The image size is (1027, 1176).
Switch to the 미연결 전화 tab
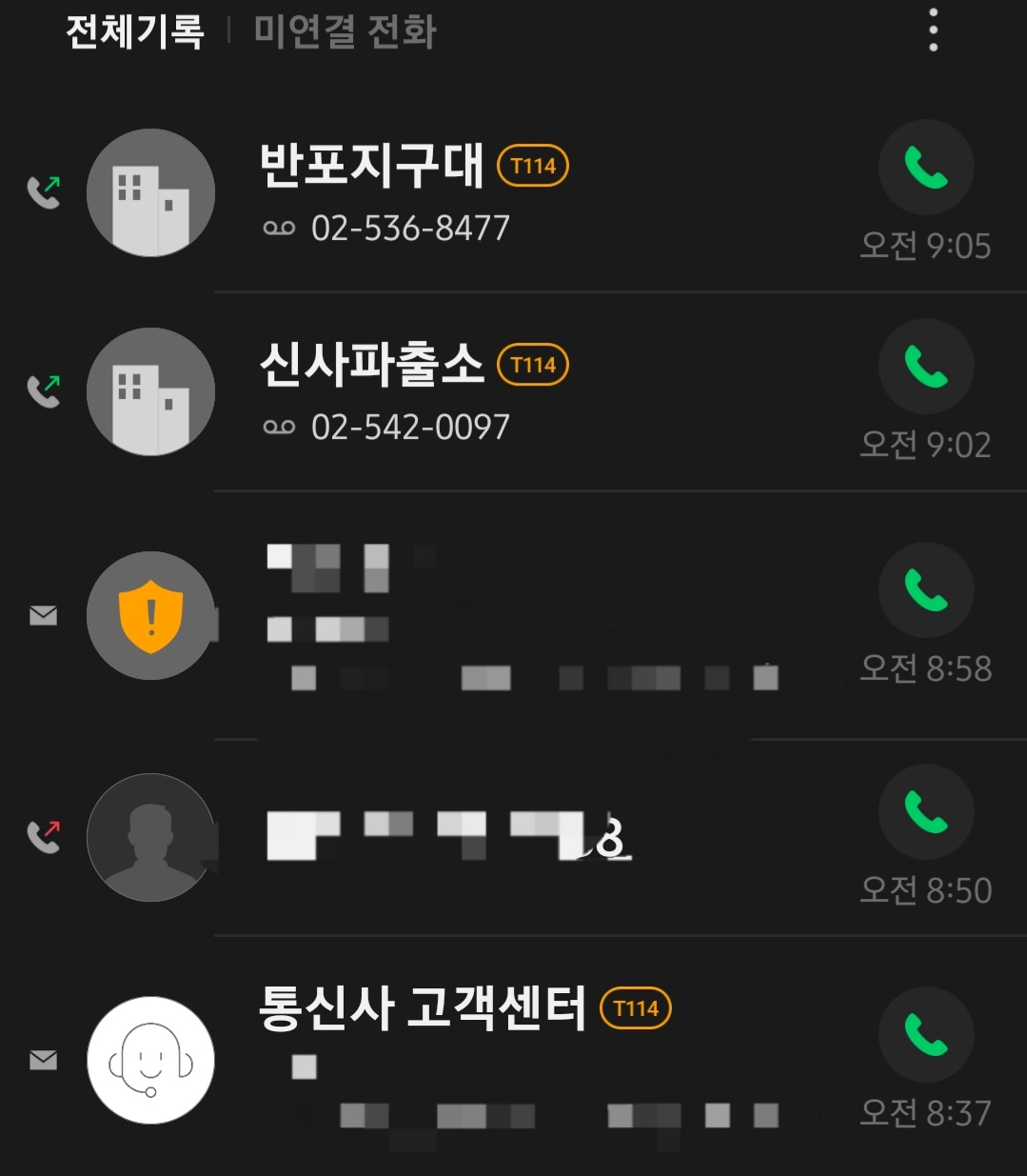point(345,31)
